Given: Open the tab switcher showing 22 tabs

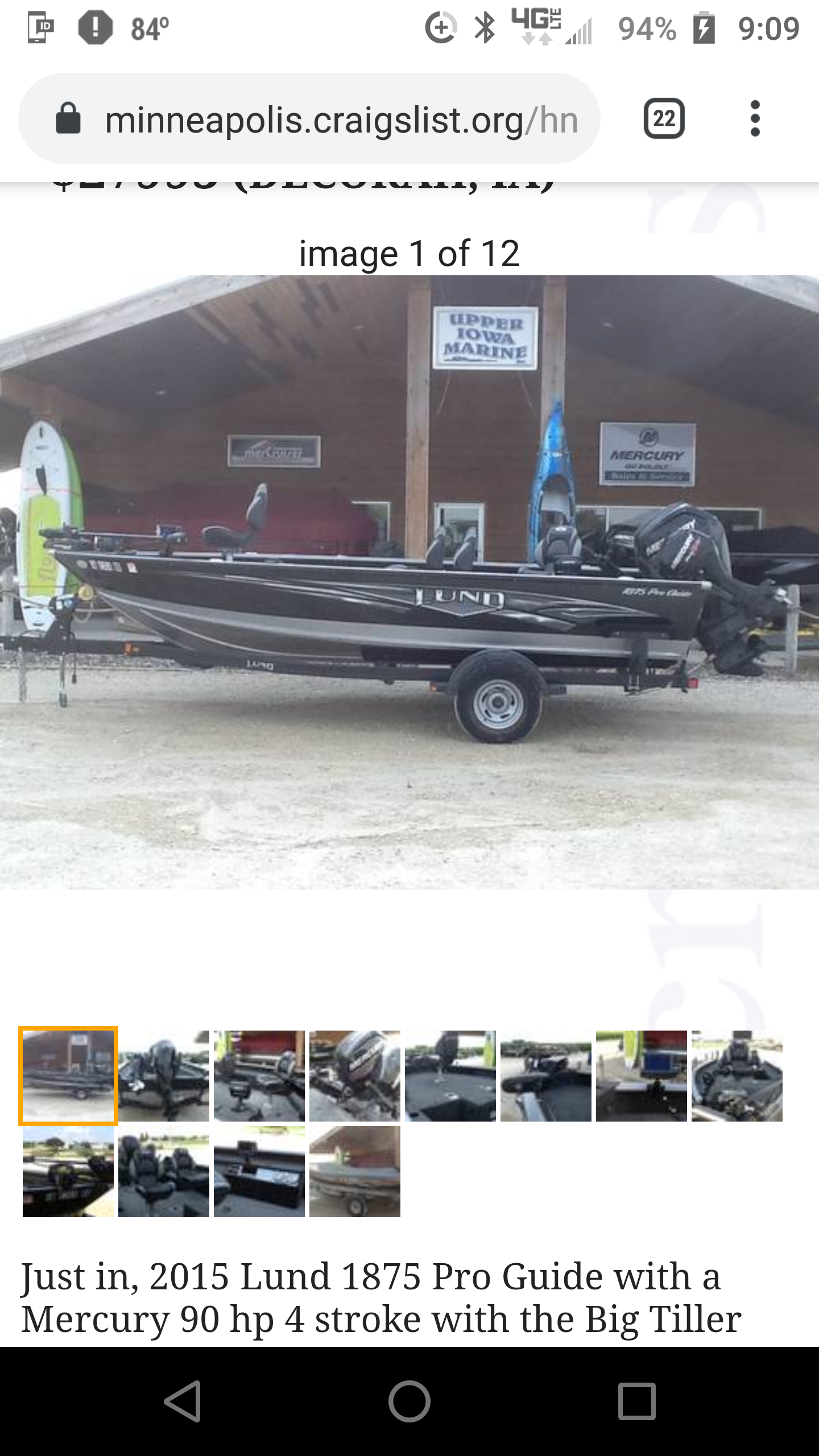Looking at the screenshot, I should pyautogui.click(x=664, y=119).
